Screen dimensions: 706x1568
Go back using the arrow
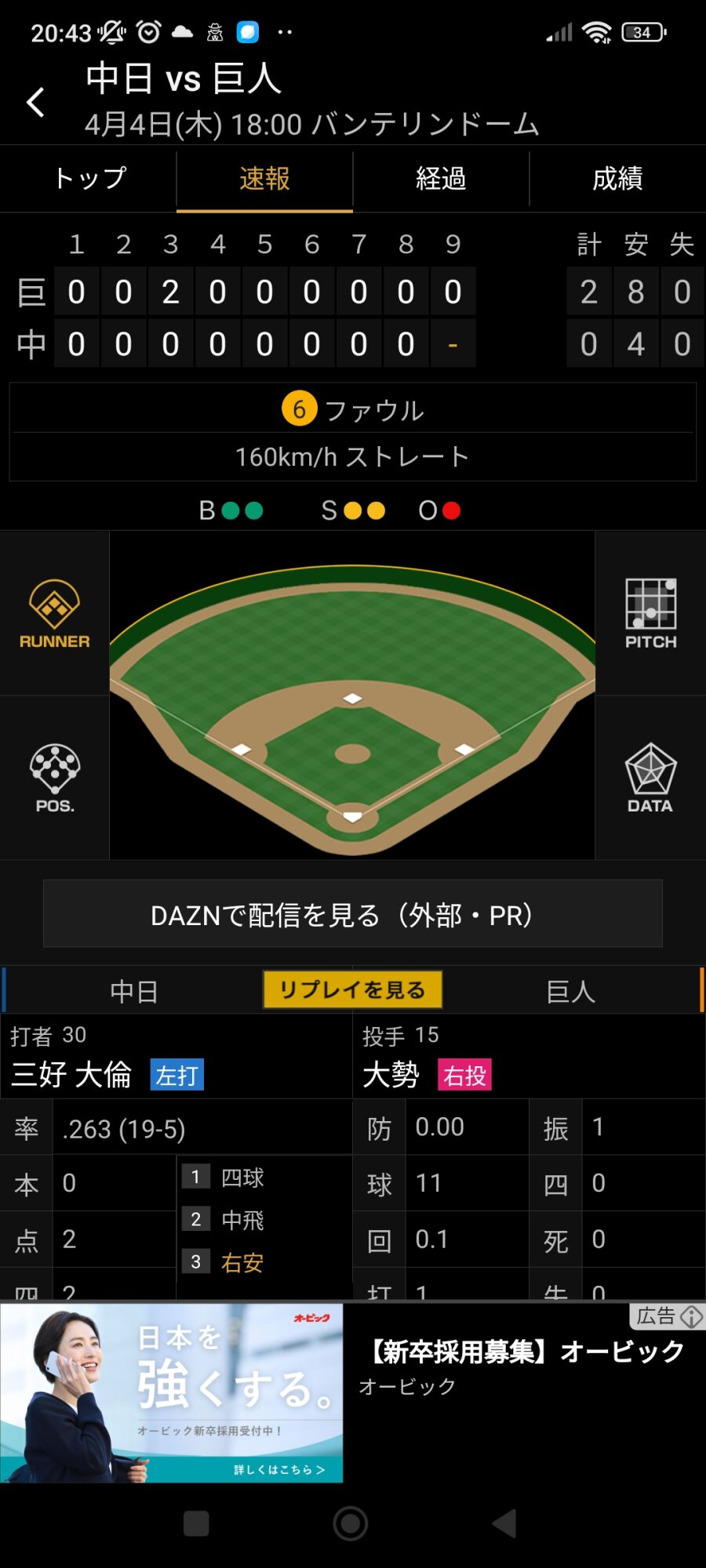(x=36, y=102)
